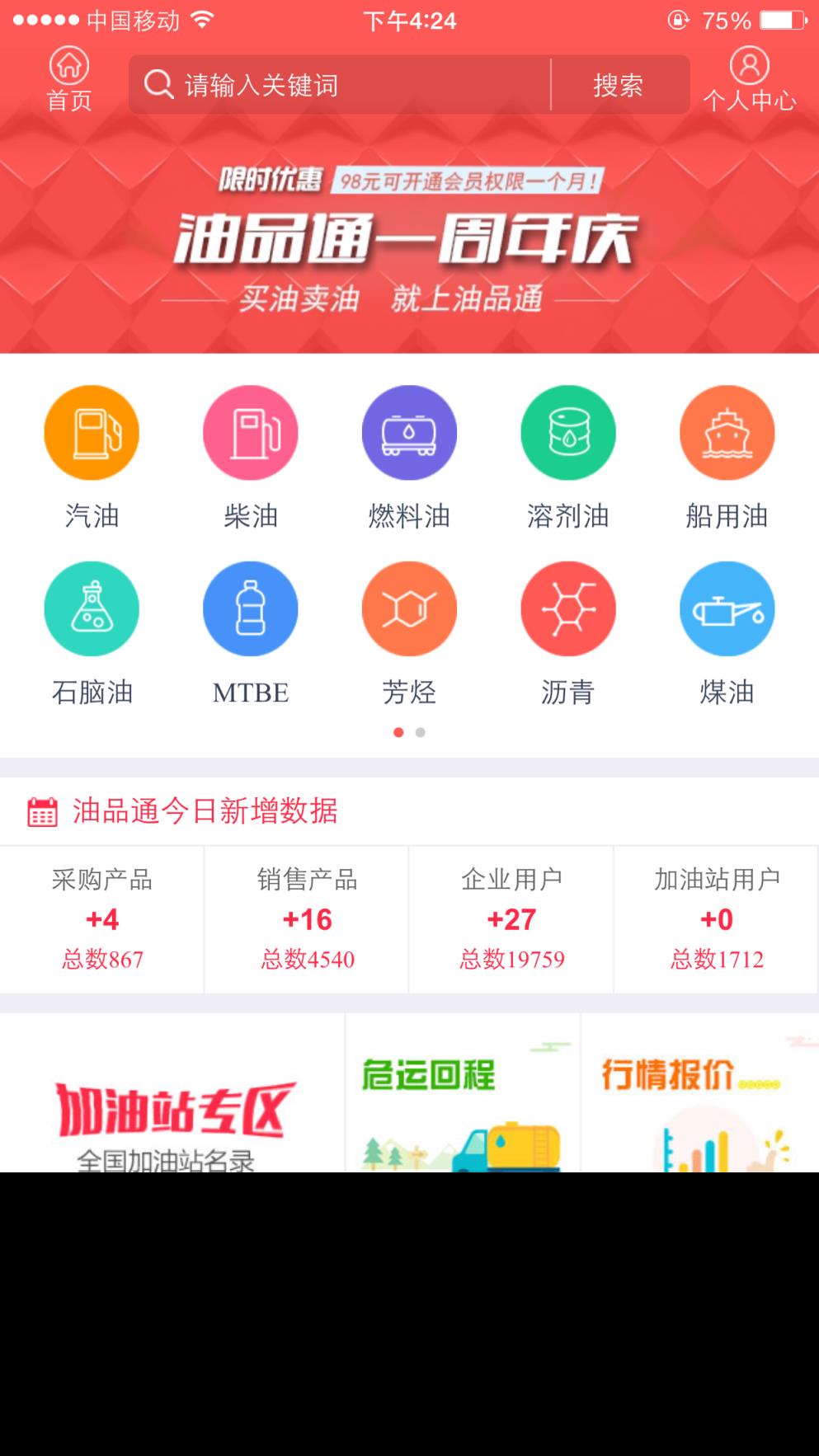Screen dimensions: 819x1456
Task: Tap the 石脑油 flask icon
Action: 91,608
